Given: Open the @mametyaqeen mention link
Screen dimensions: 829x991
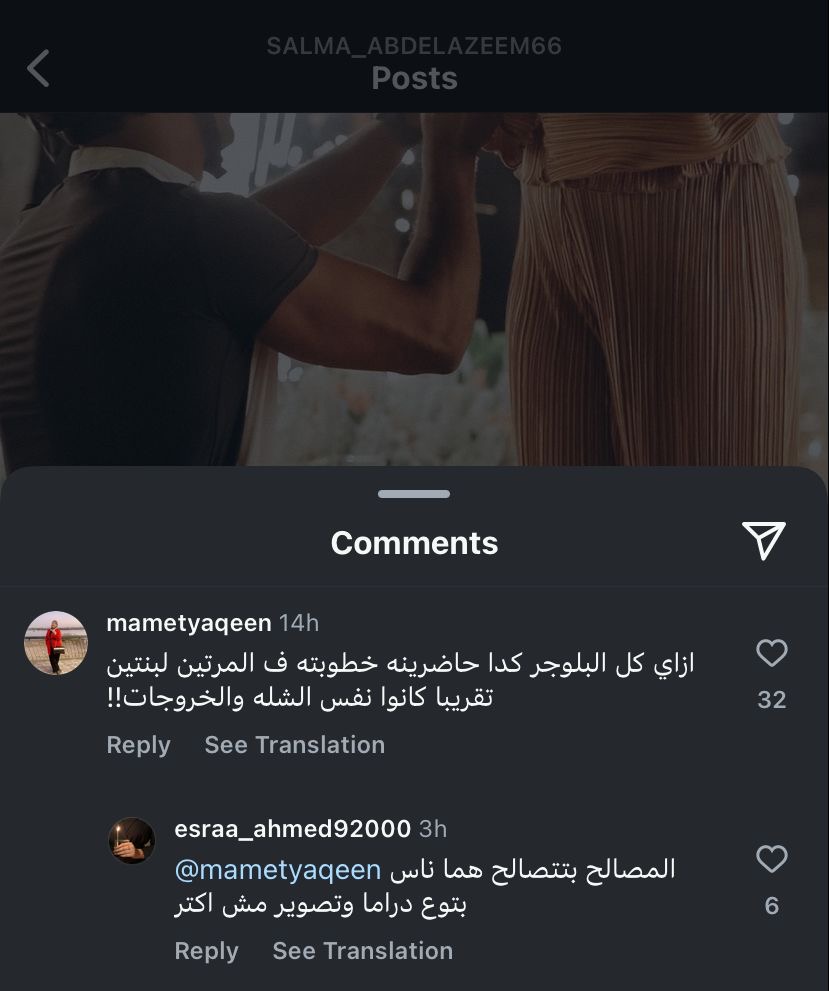Looking at the screenshot, I should [x=277, y=870].
